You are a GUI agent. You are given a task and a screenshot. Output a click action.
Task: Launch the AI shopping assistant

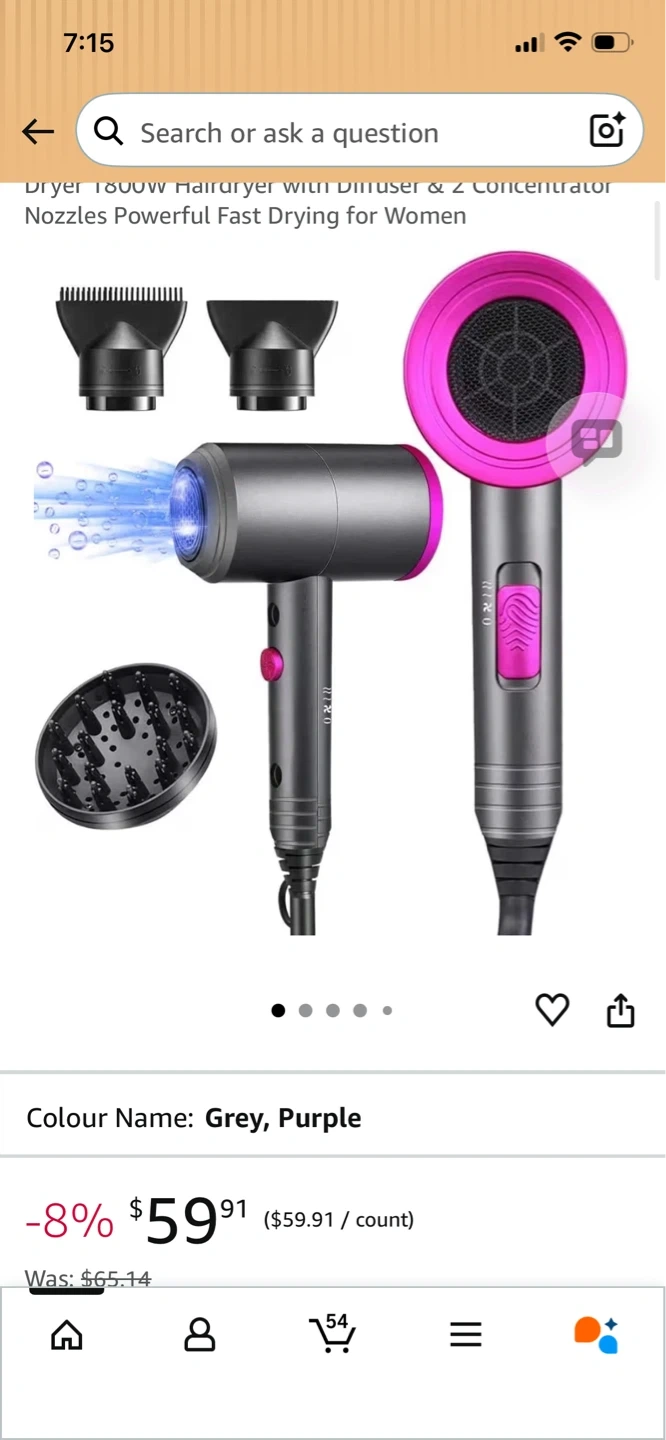[596, 1335]
